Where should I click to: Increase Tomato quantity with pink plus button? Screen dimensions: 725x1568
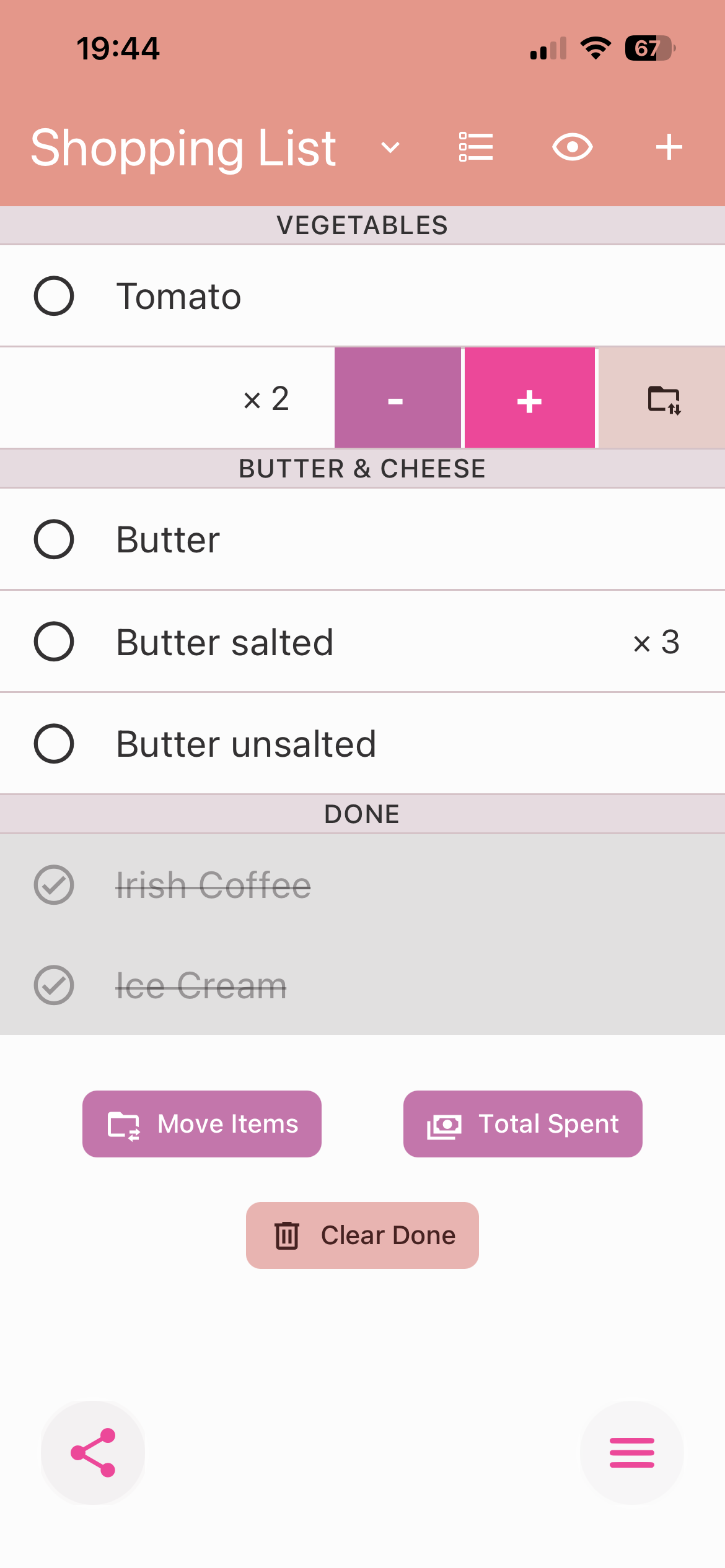point(530,399)
